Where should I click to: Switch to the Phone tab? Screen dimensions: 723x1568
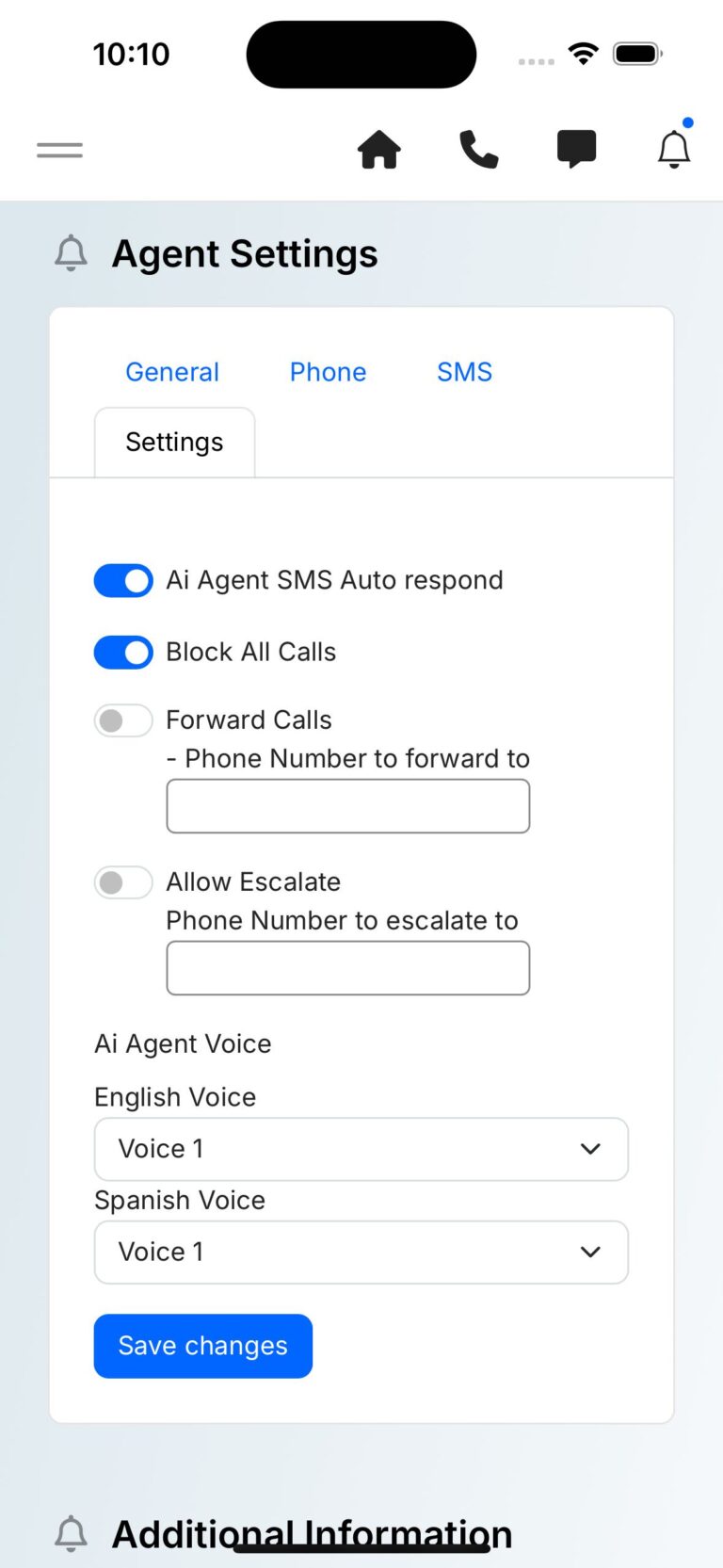pos(328,372)
